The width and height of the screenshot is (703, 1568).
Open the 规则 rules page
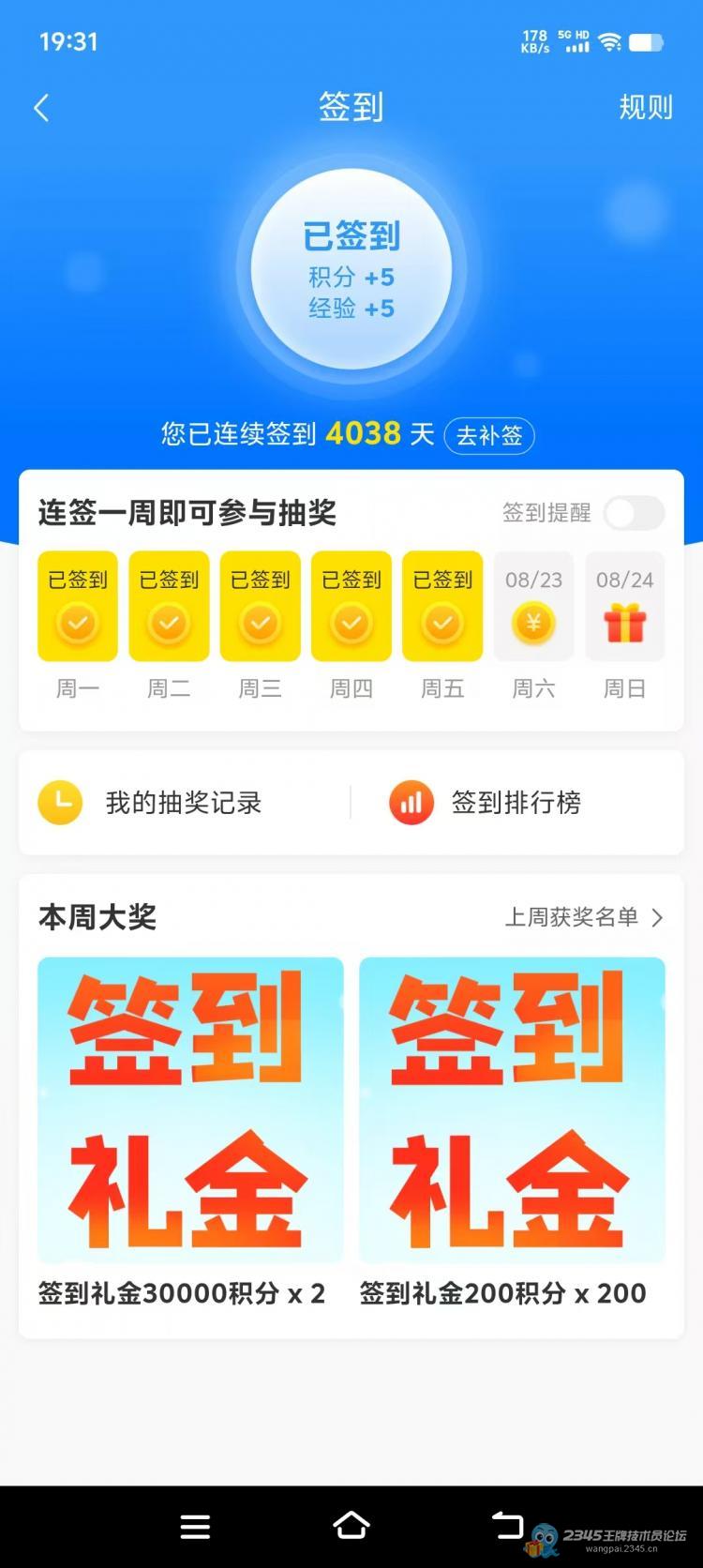click(x=645, y=108)
